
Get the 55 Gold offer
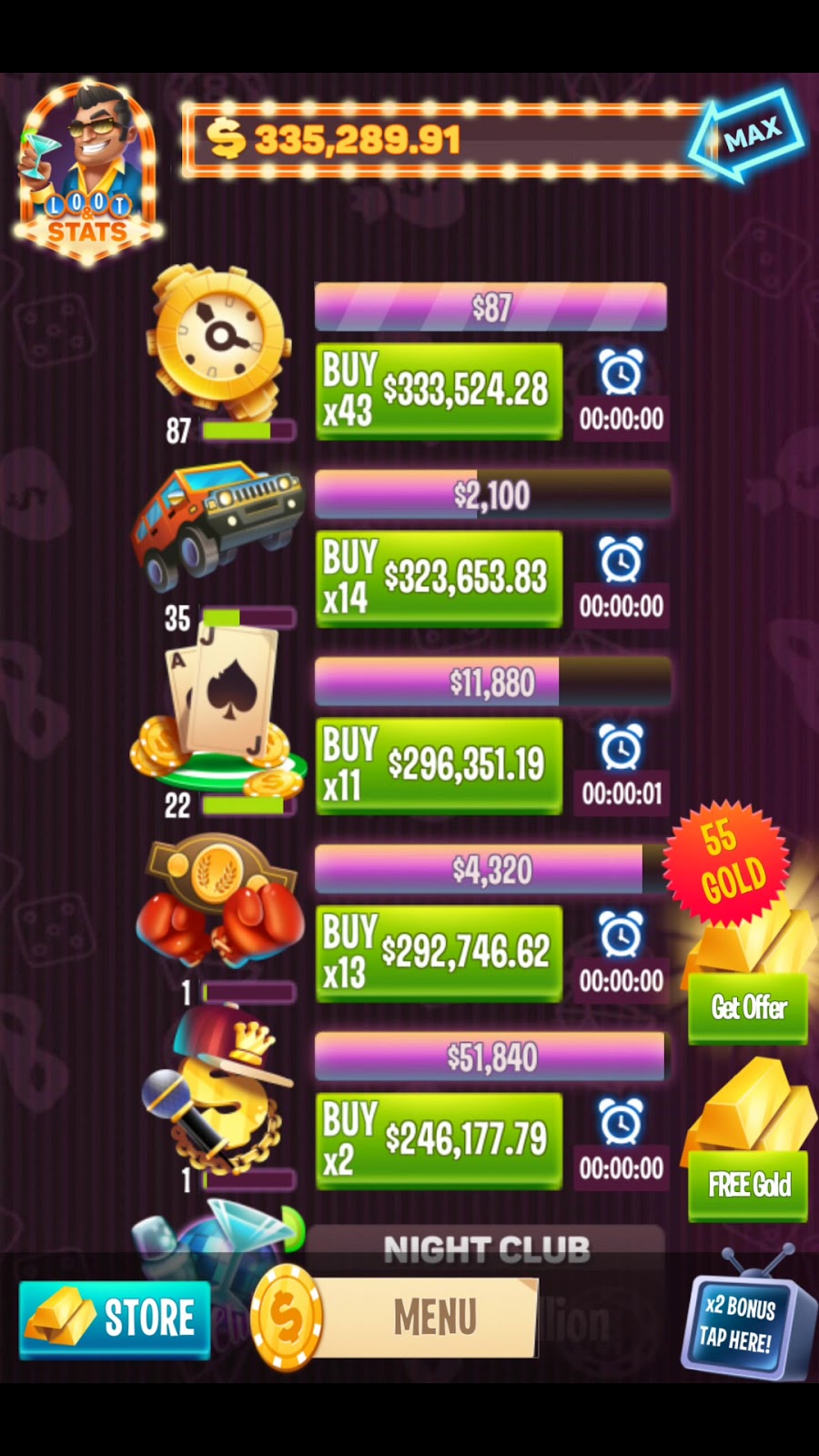(747, 1008)
